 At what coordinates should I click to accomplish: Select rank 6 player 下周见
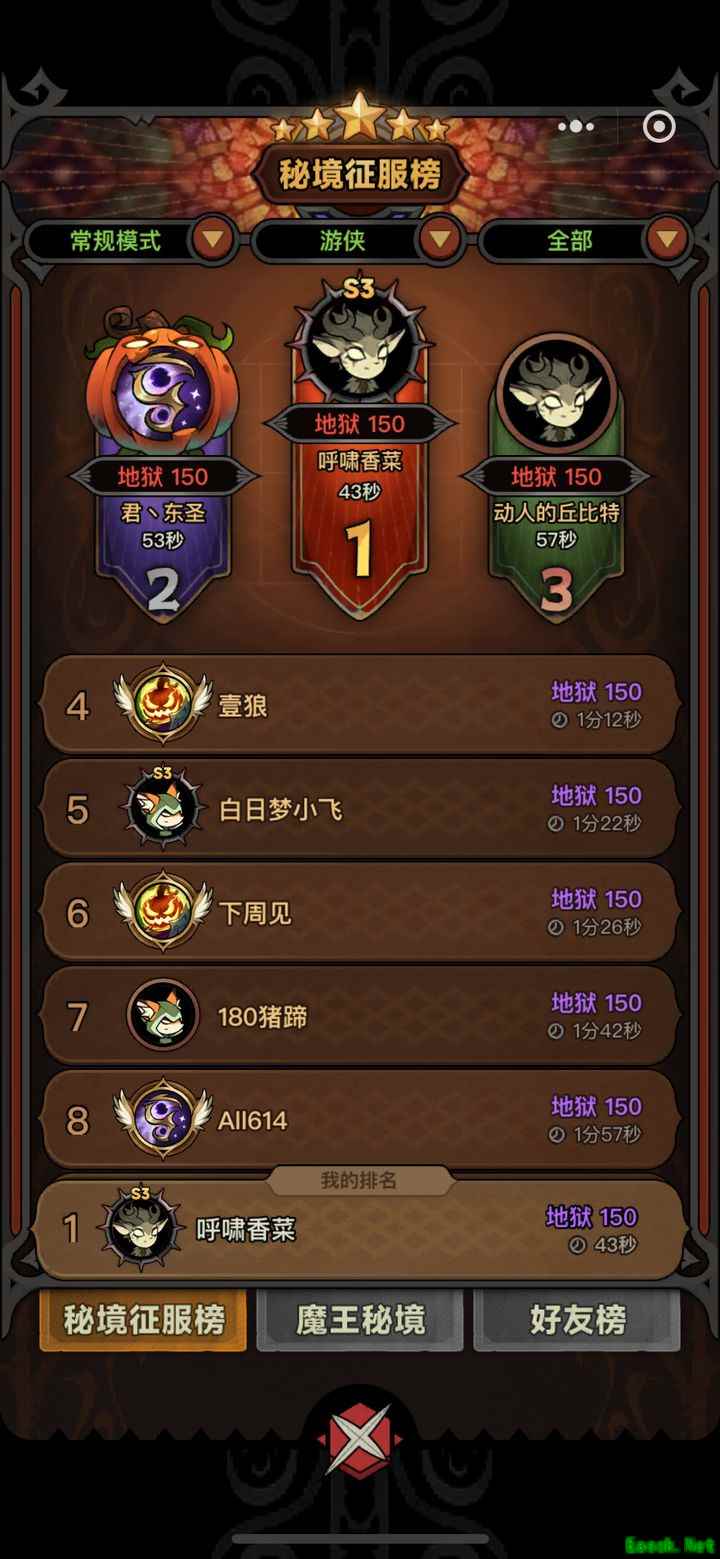(360, 913)
